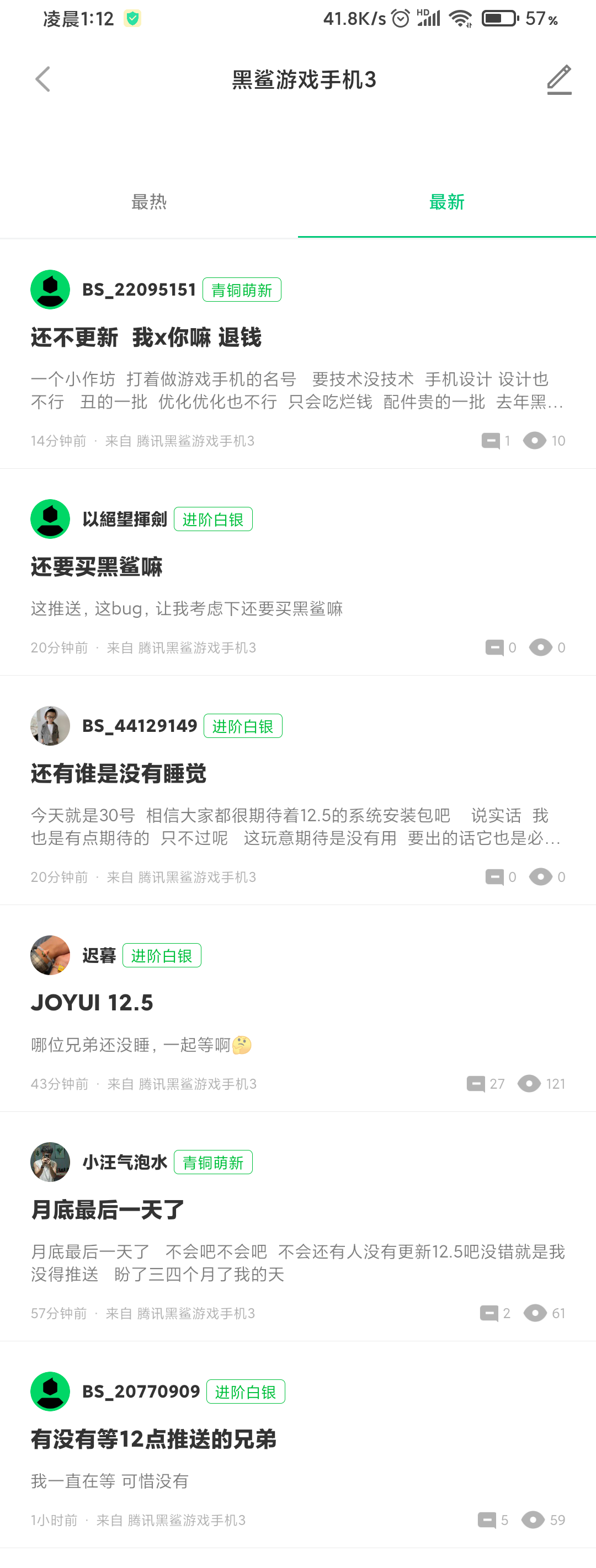Tap BS_44129149's profile picture
Screen dimensions: 596x1568
[51, 726]
